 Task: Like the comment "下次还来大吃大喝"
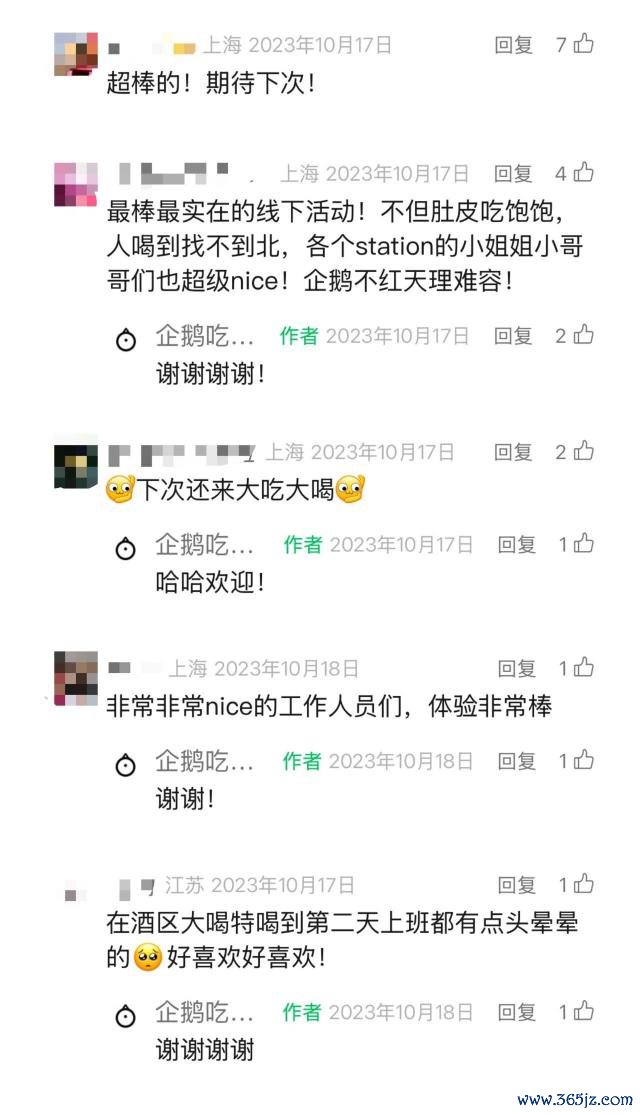[584, 452]
